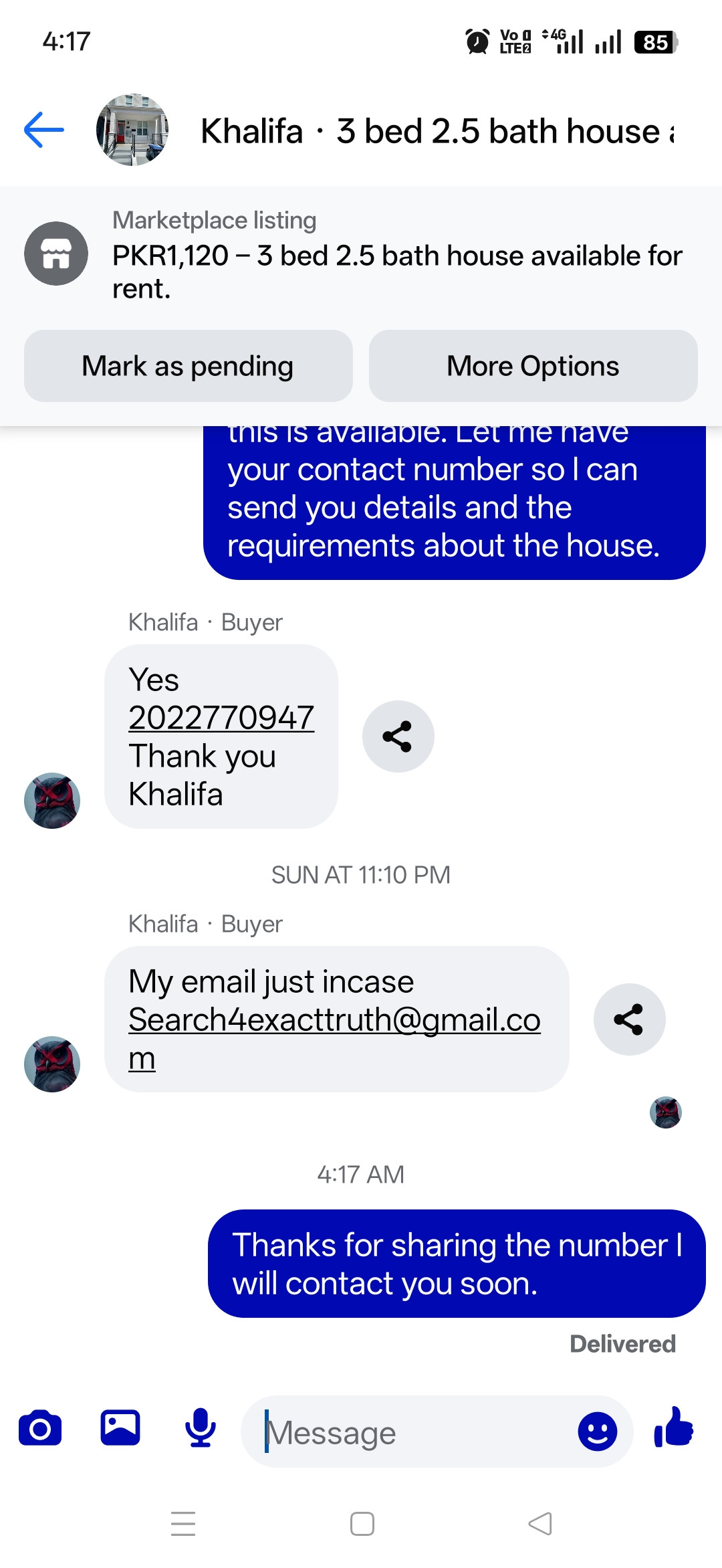This screenshot has width=722, height=1568.
Task: Focus the Message text field
Action: (414, 1432)
